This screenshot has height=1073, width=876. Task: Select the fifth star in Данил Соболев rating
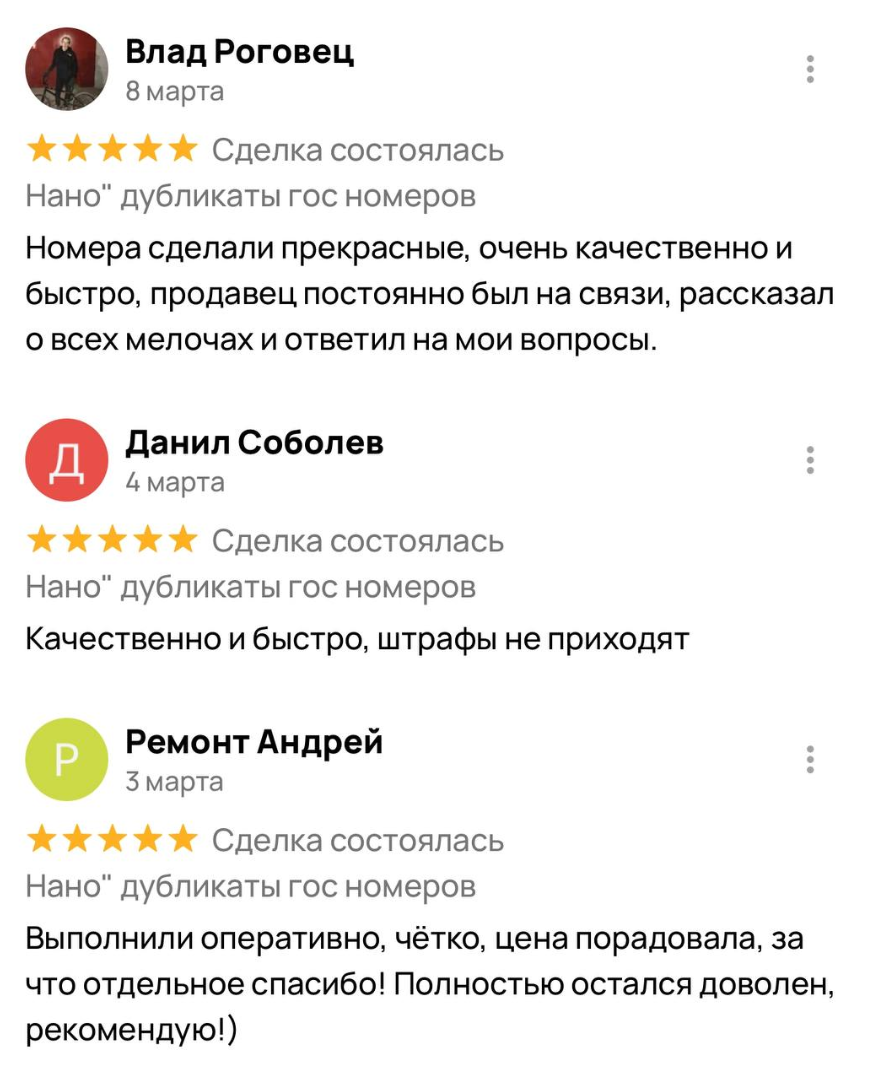click(185, 540)
